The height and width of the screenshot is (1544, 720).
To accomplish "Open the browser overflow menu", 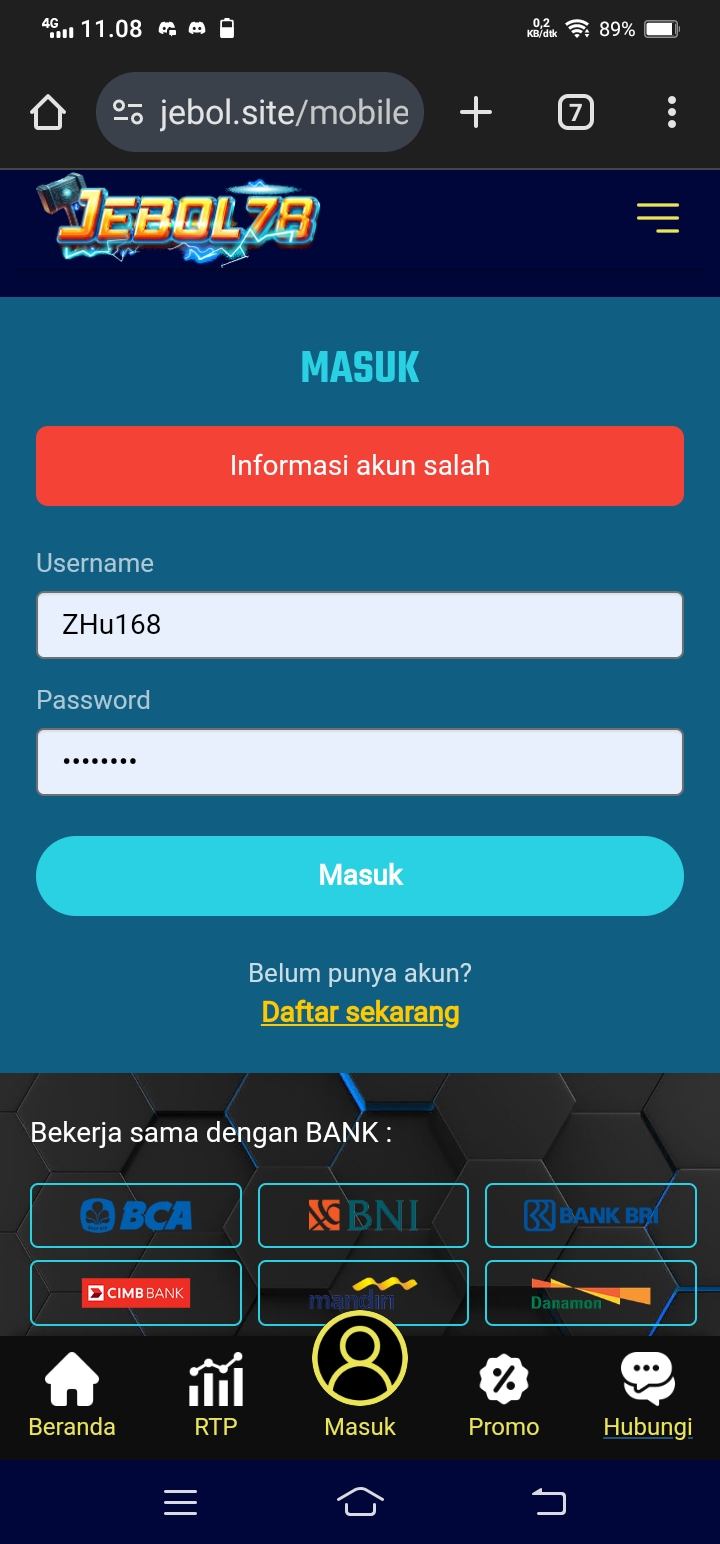I will click(x=672, y=112).
